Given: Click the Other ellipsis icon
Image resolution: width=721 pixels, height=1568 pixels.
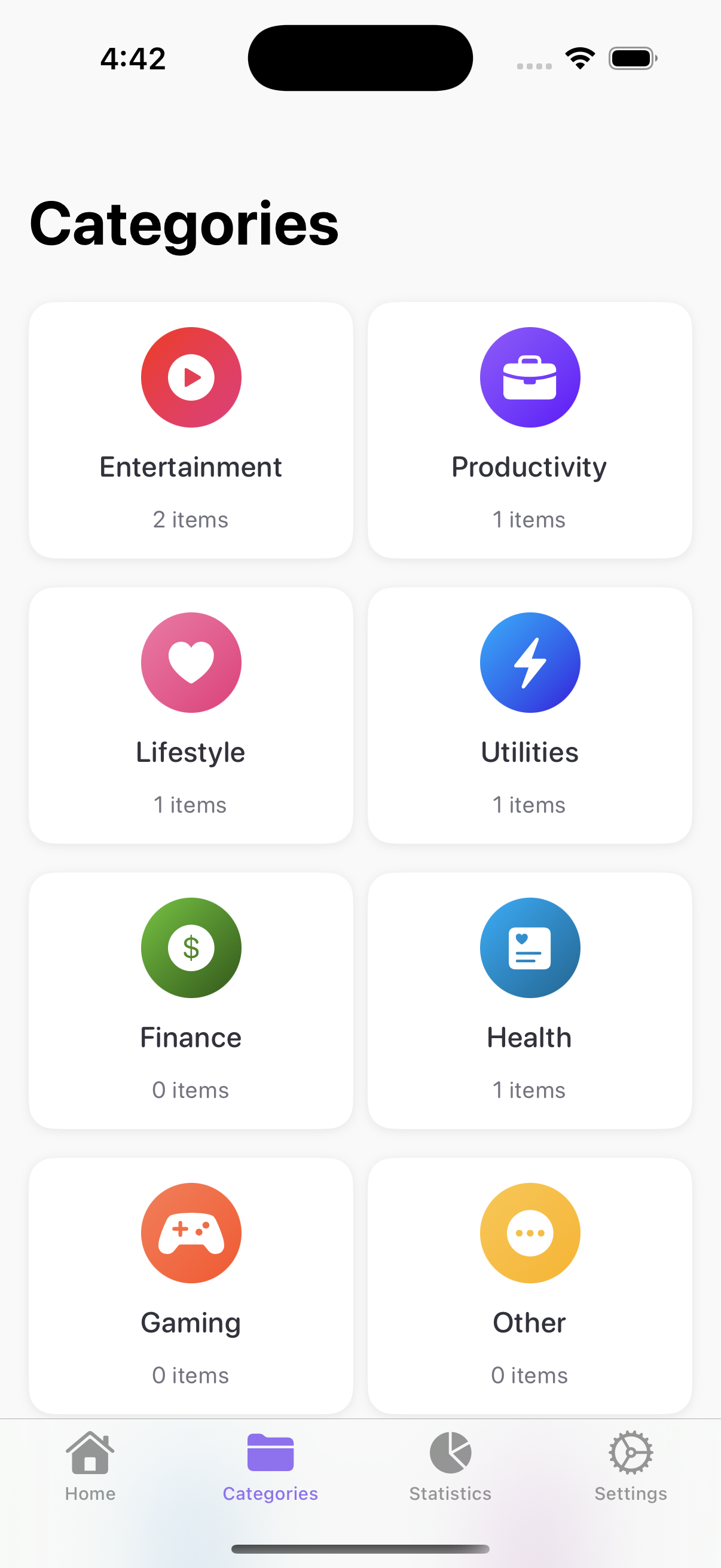Looking at the screenshot, I should (529, 1233).
